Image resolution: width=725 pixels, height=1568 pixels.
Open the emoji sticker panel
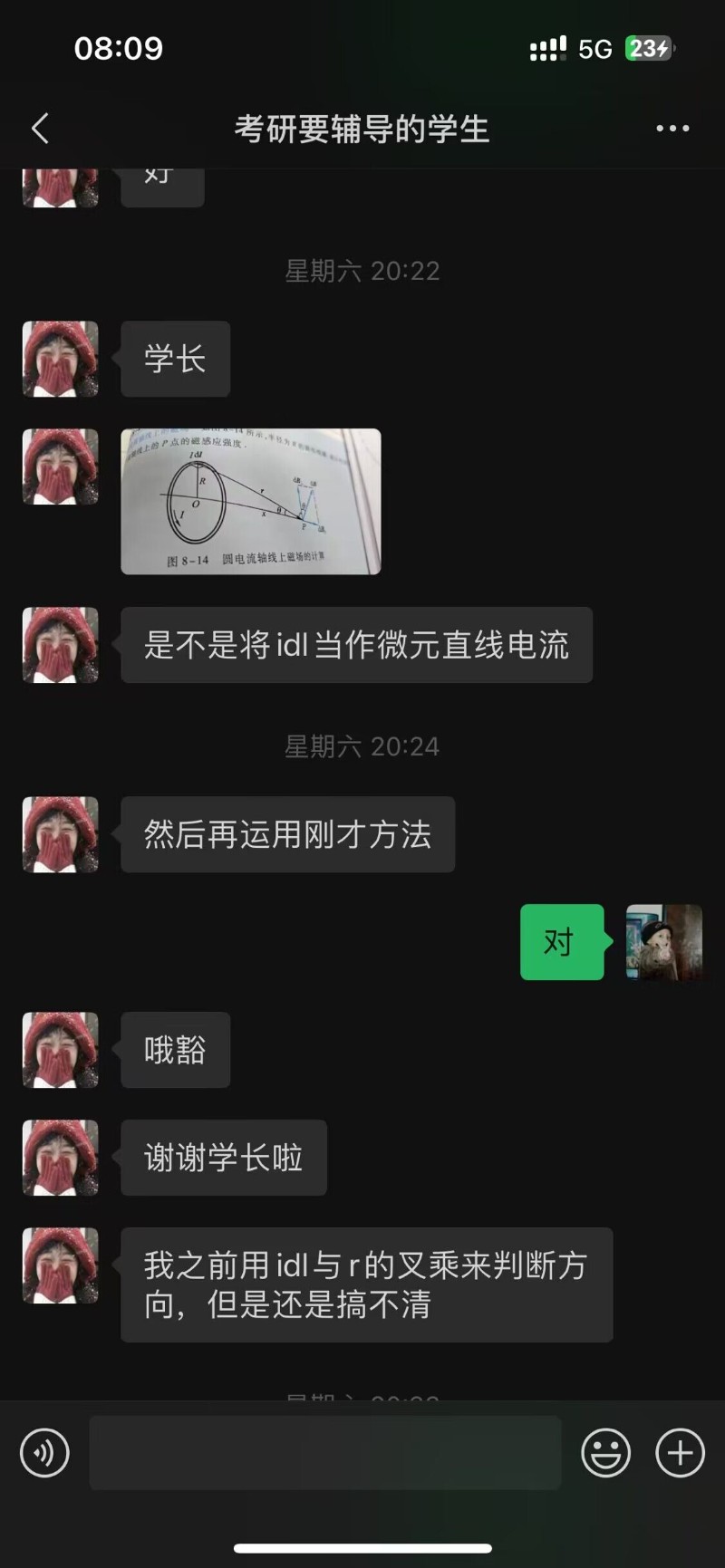click(605, 1454)
